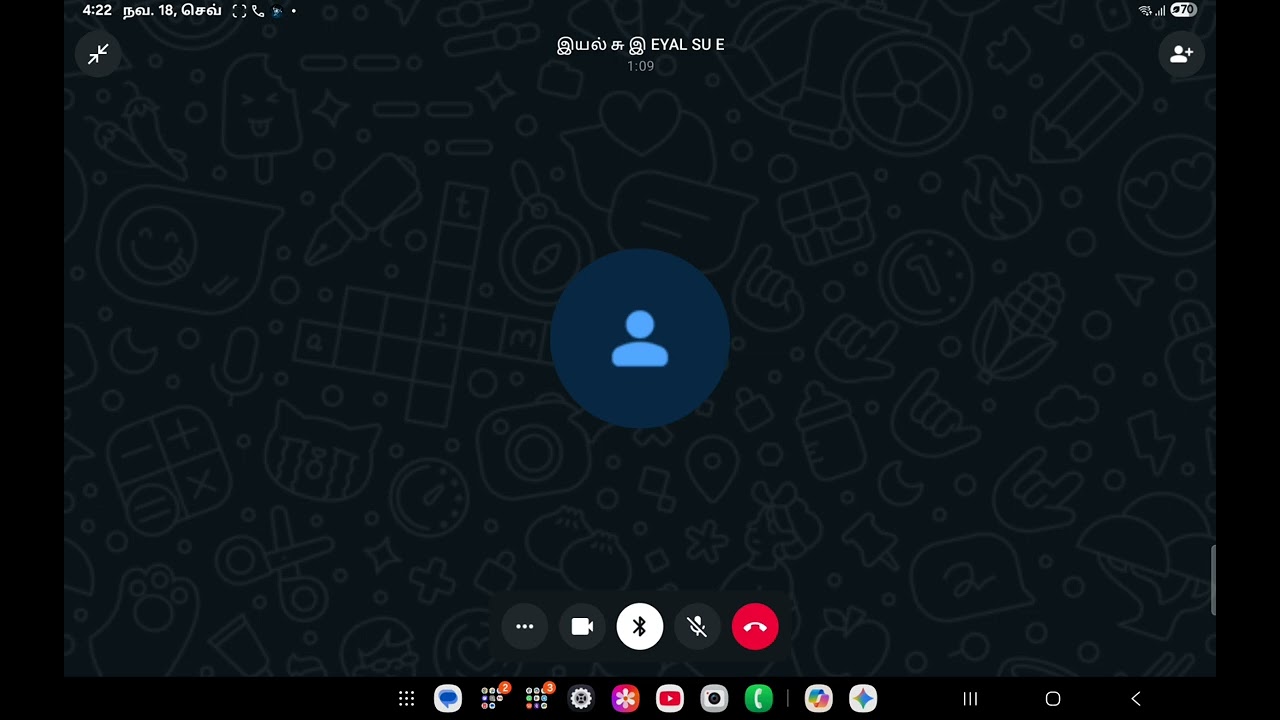1280x720 pixels.
Task: End the call
Action: point(755,627)
